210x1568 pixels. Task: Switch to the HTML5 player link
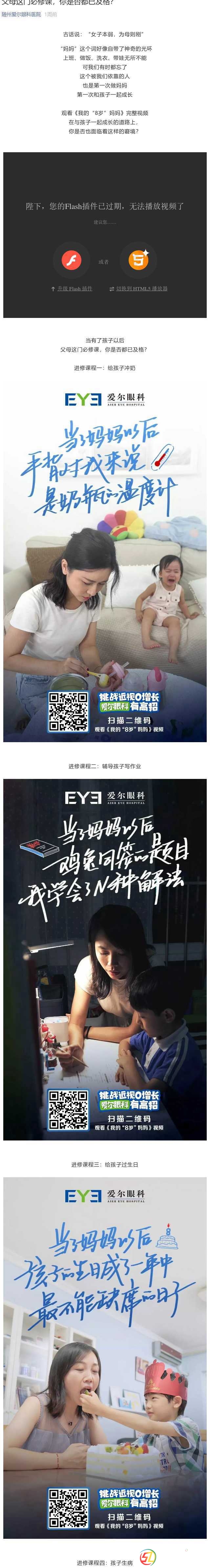pyautogui.click(x=141, y=288)
